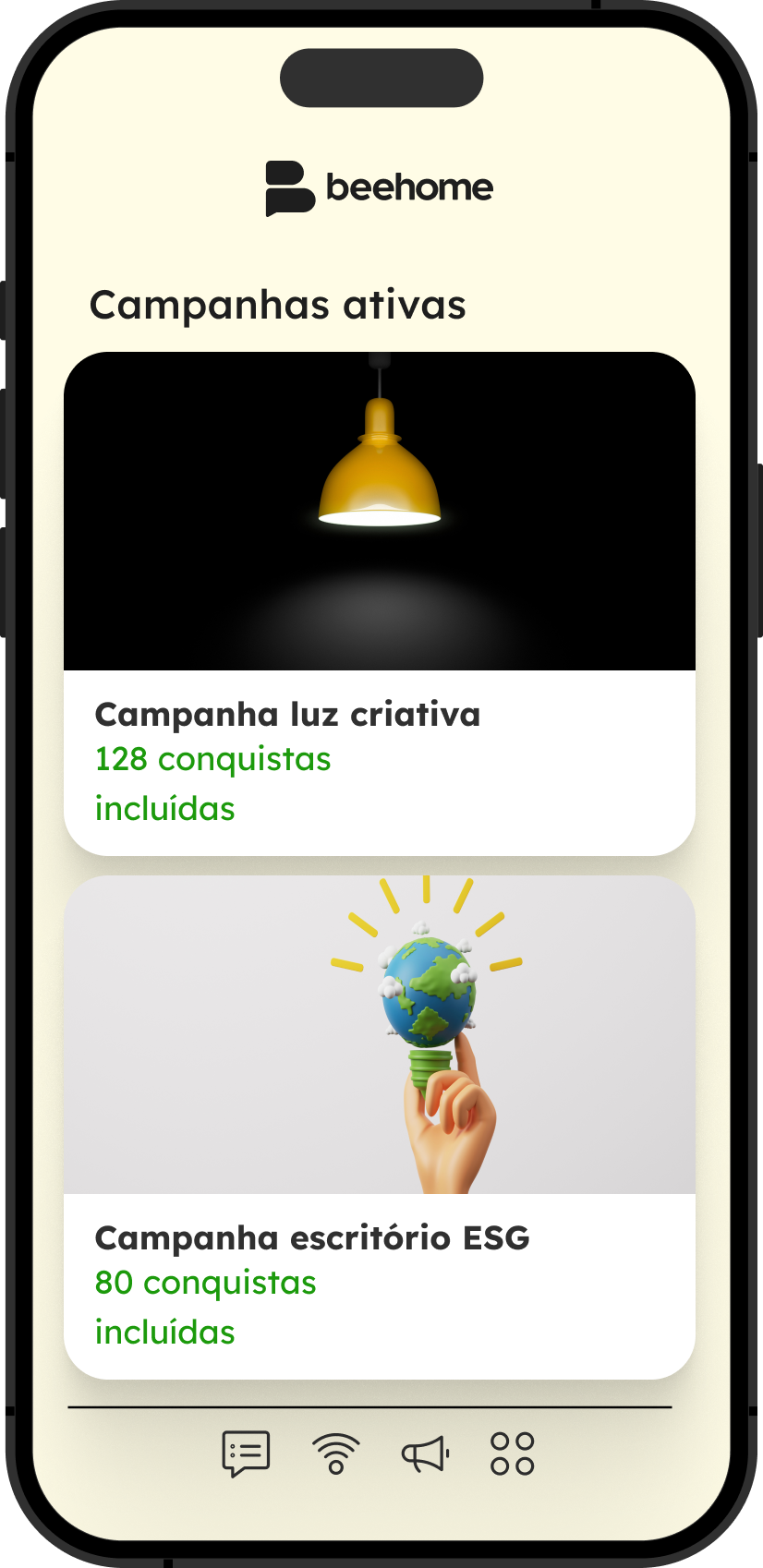The image size is (763, 1568).
Task: Open the Campanha escritório ESG card
Action: (379, 1127)
